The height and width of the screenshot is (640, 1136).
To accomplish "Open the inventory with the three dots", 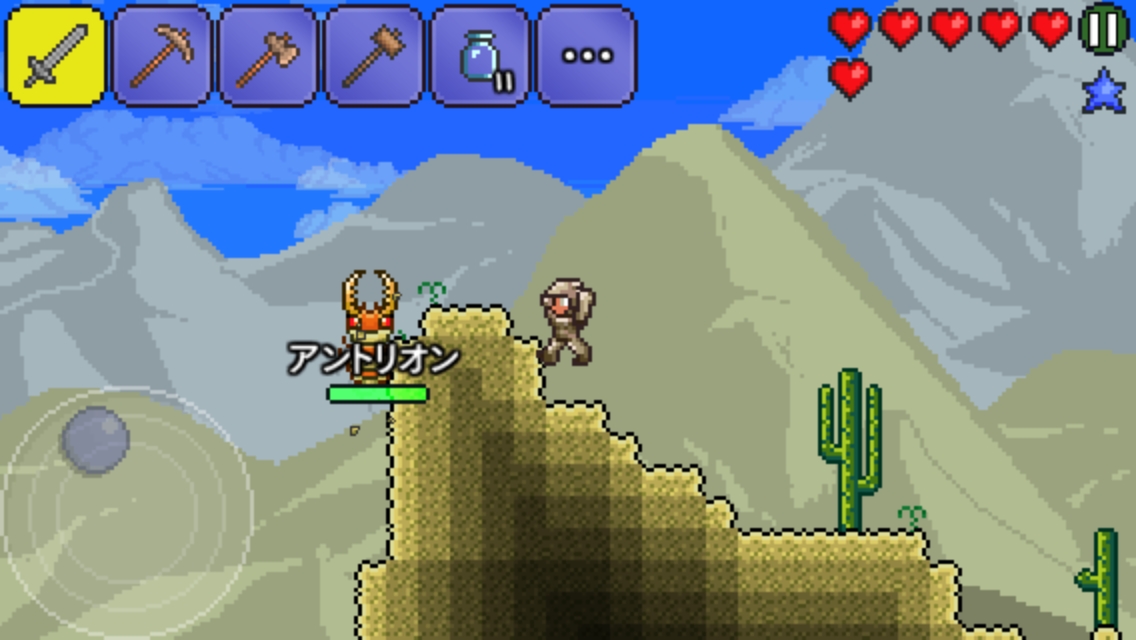I will pos(587,56).
